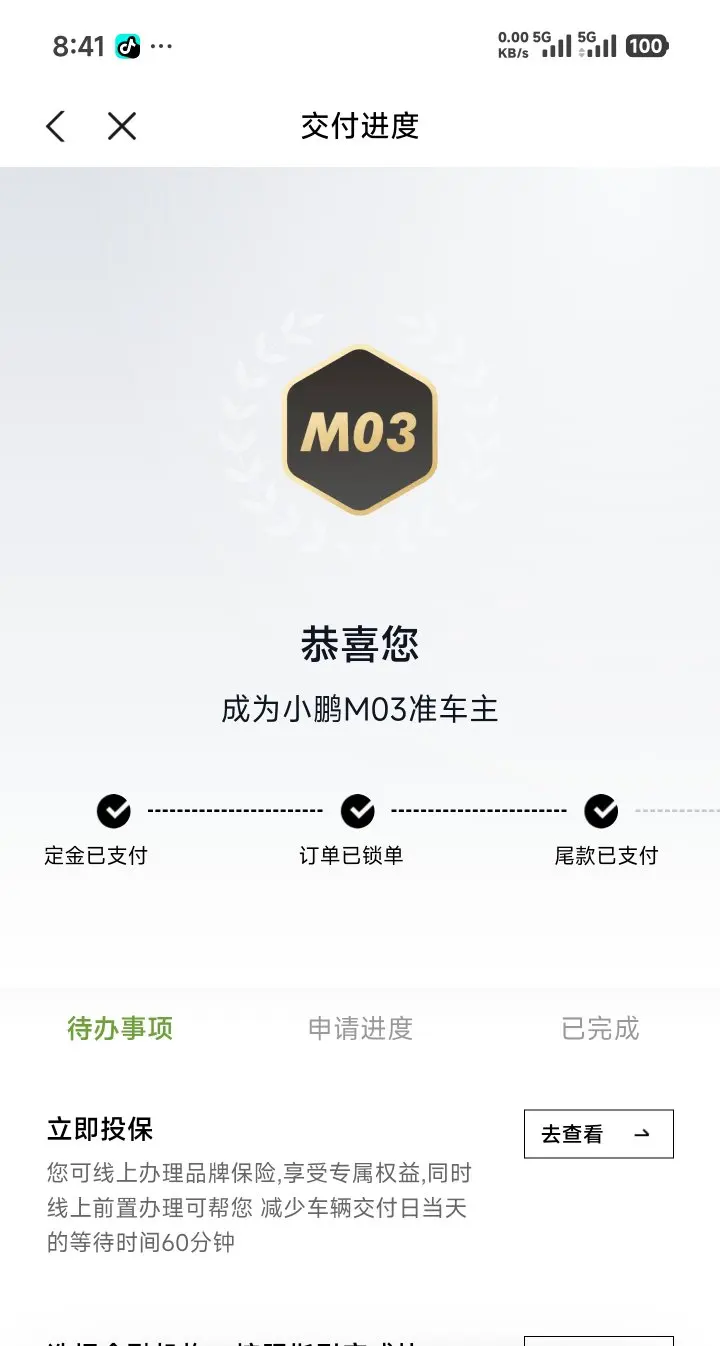Close the 交付进度 page with the X
The image size is (720, 1346).
pos(122,126)
